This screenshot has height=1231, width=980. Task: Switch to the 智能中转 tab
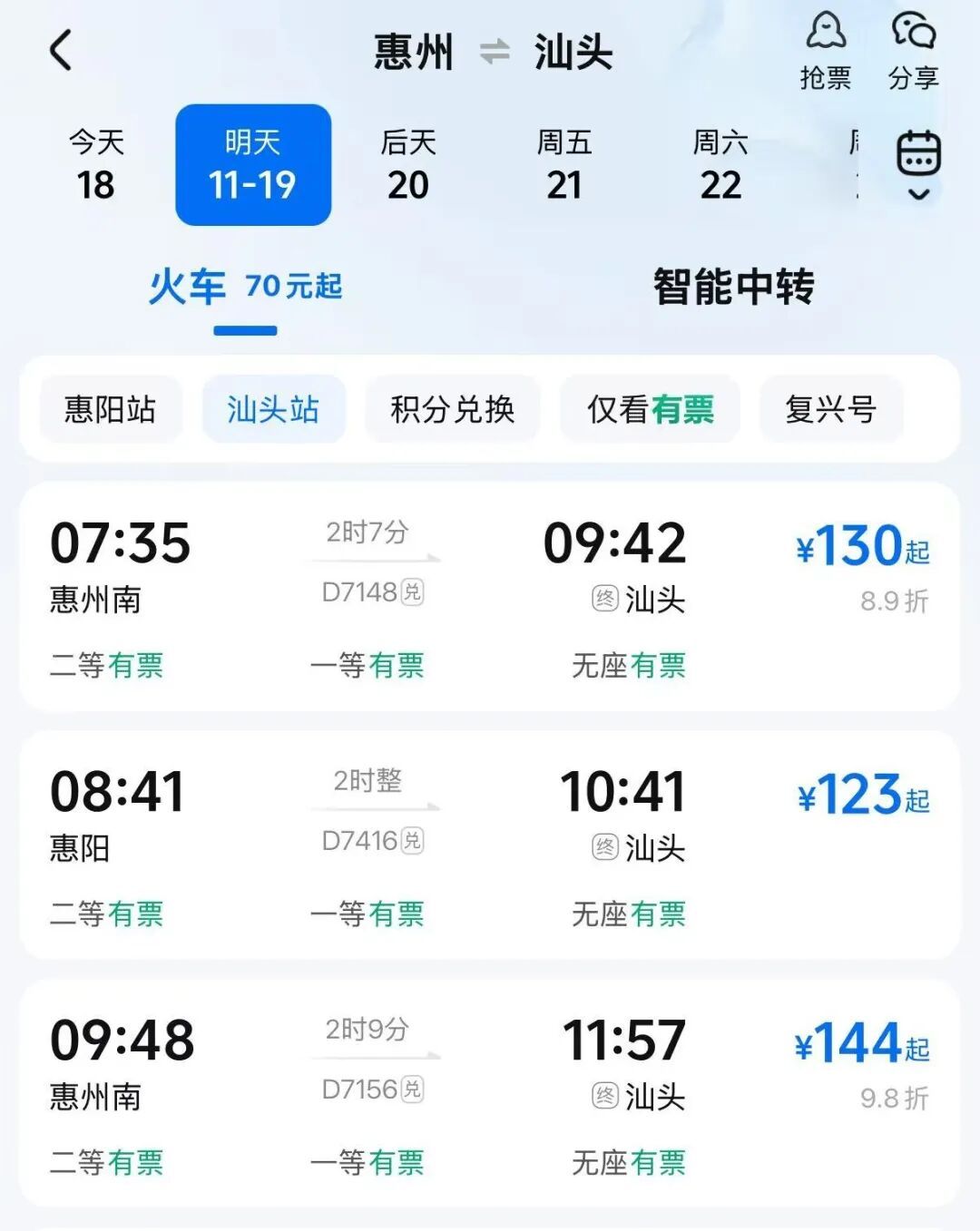tap(733, 288)
